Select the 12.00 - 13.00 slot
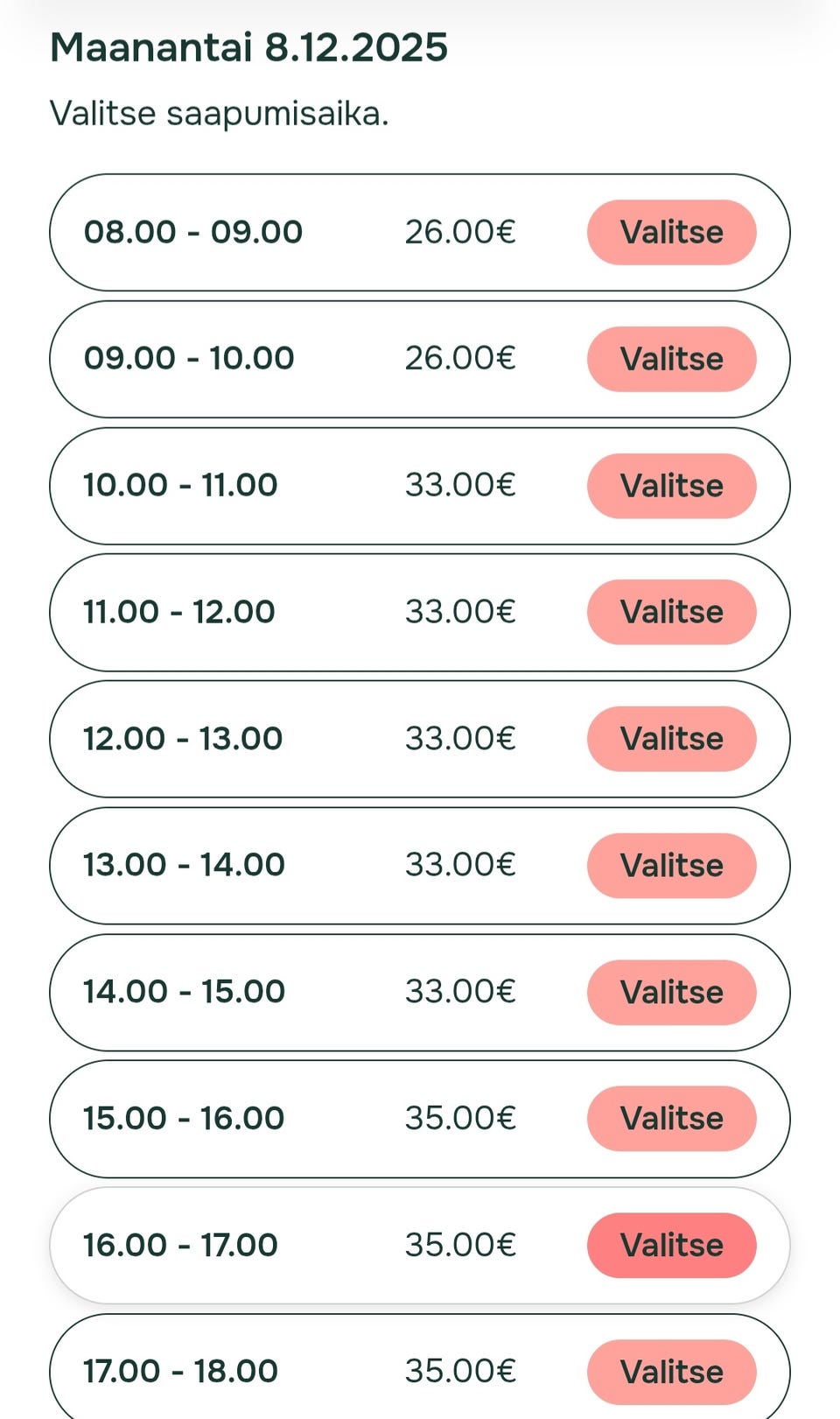Screen dimensions: 840x1419 click(x=671, y=739)
